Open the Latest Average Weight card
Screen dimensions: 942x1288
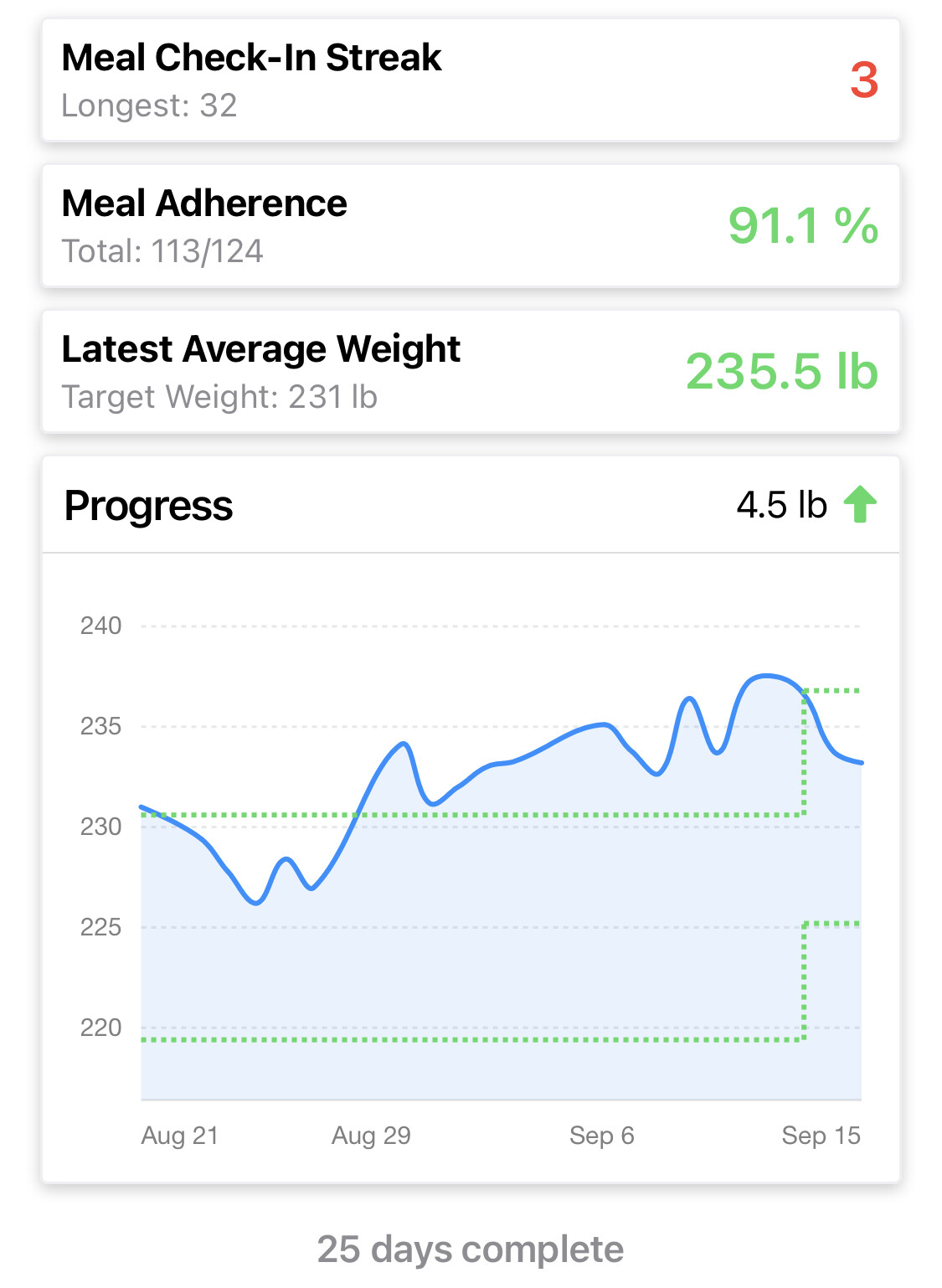click(x=471, y=372)
